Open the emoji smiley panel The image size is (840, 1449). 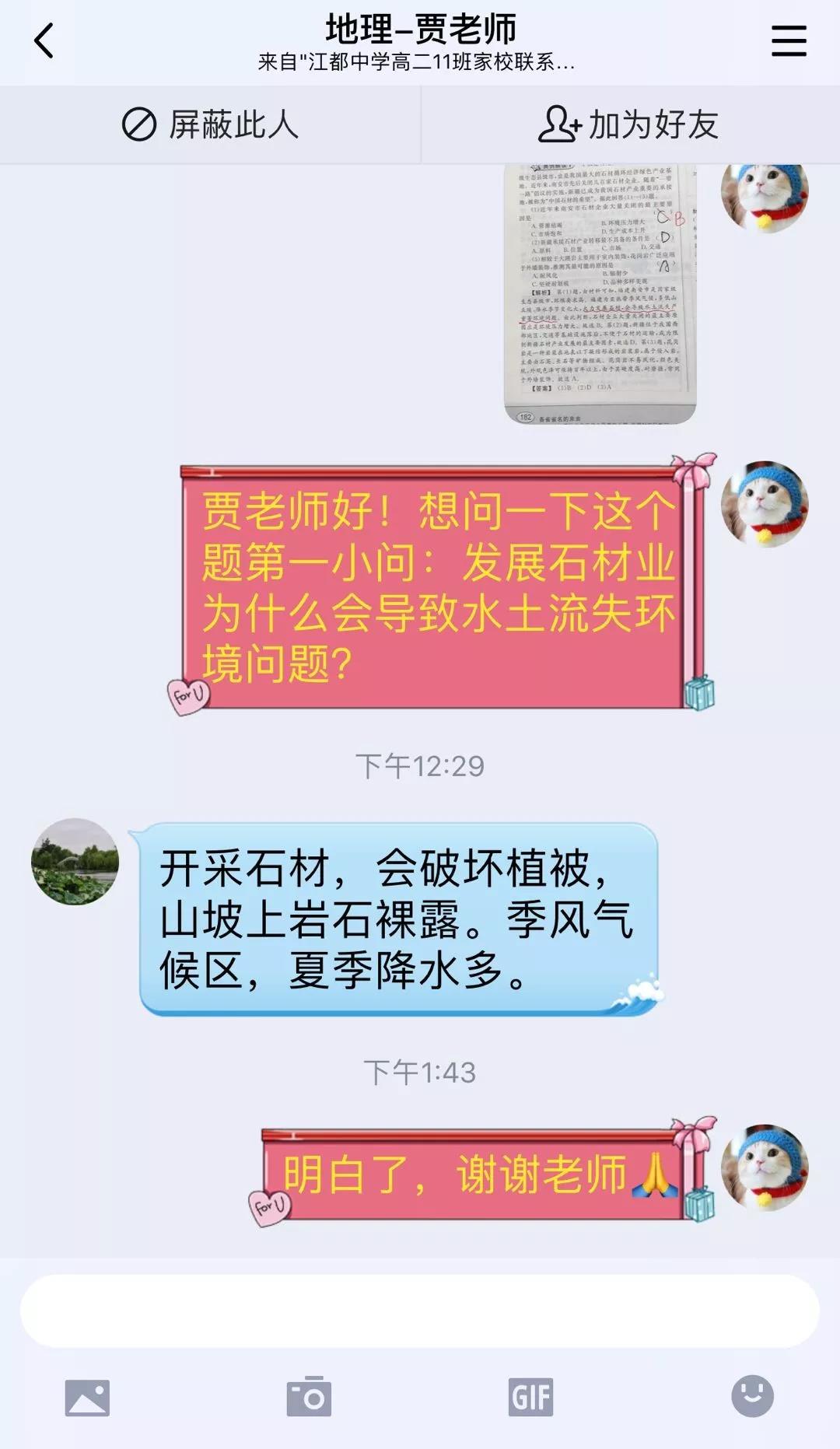tap(752, 1395)
